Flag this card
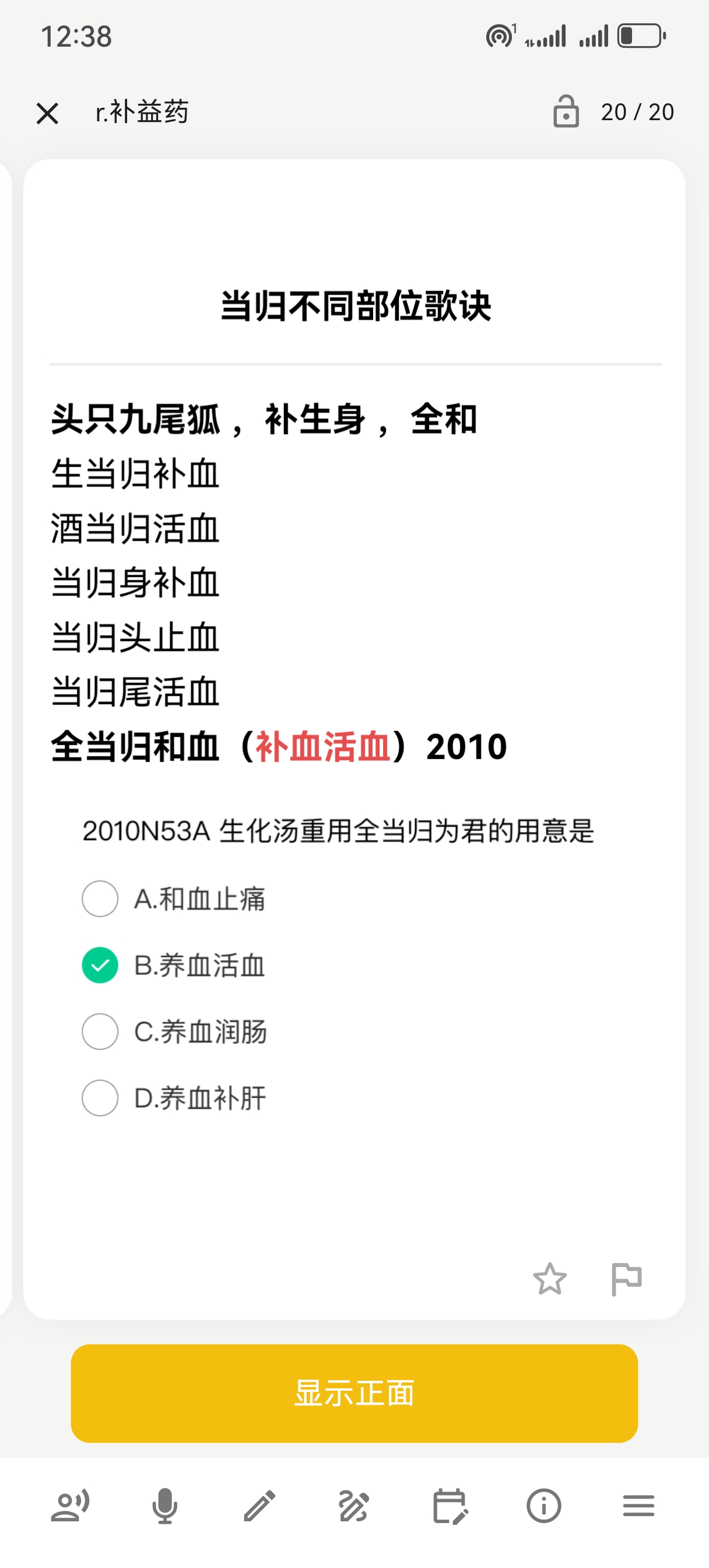 [627, 1279]
